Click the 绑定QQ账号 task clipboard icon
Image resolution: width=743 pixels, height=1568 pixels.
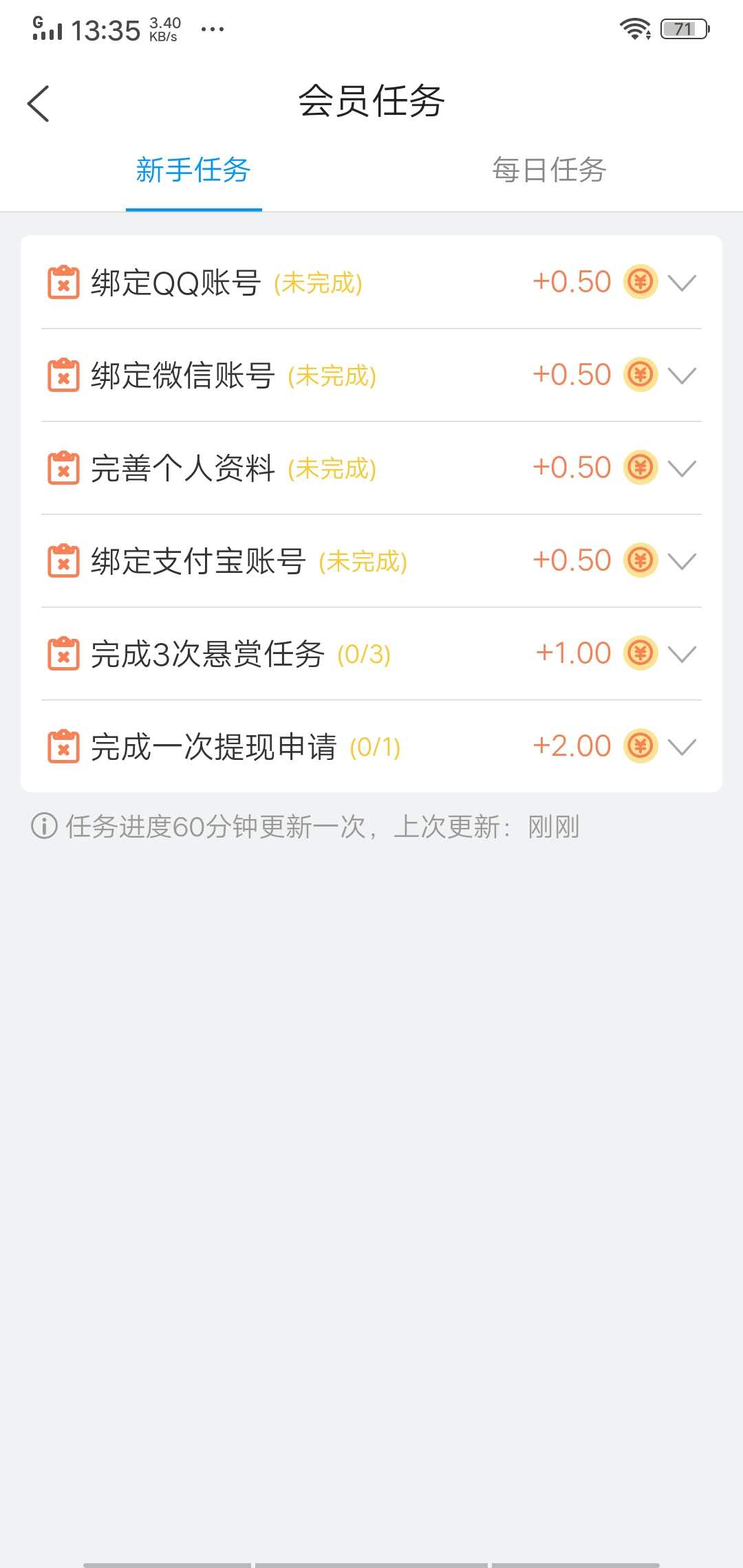[x=63, y=281]
